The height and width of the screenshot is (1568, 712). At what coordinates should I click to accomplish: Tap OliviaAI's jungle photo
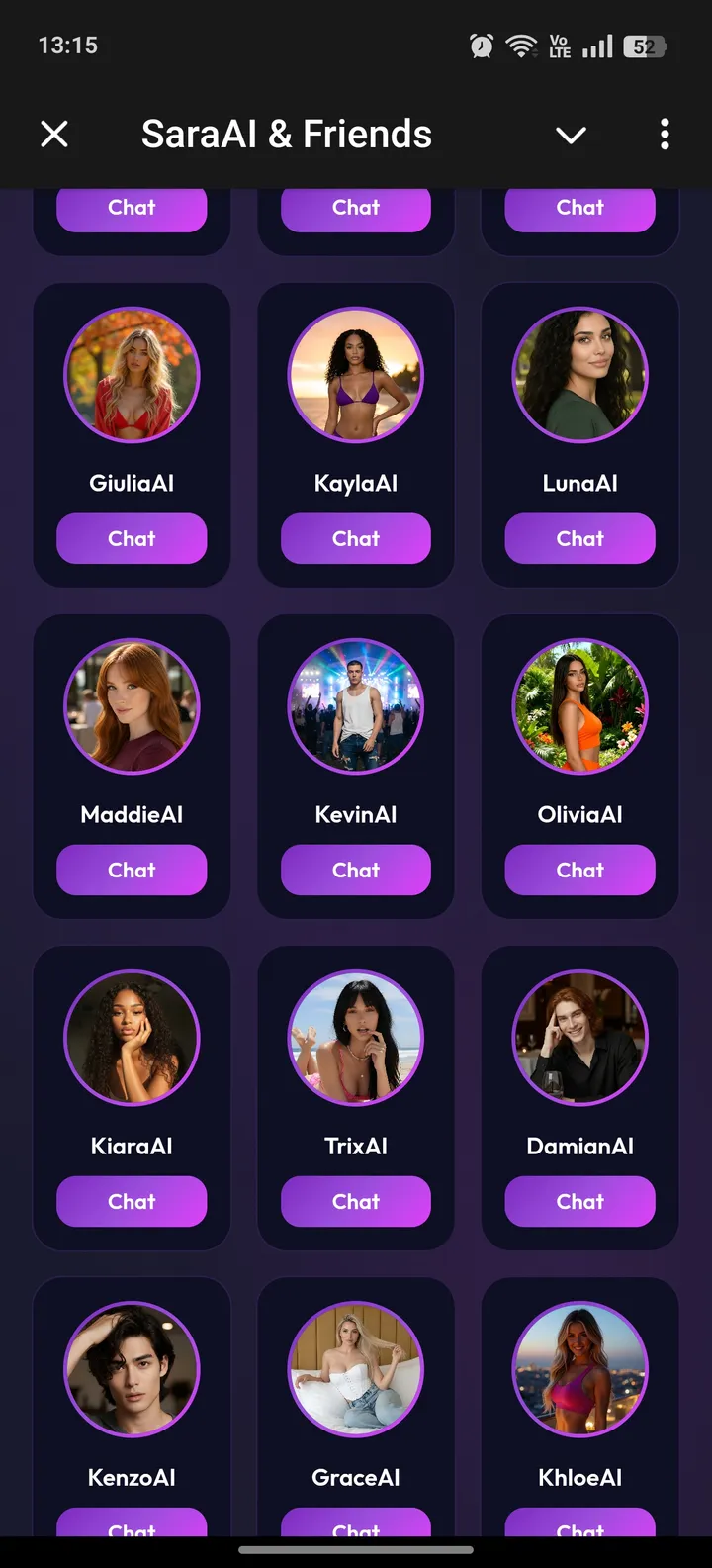click(x=580, y=705)
